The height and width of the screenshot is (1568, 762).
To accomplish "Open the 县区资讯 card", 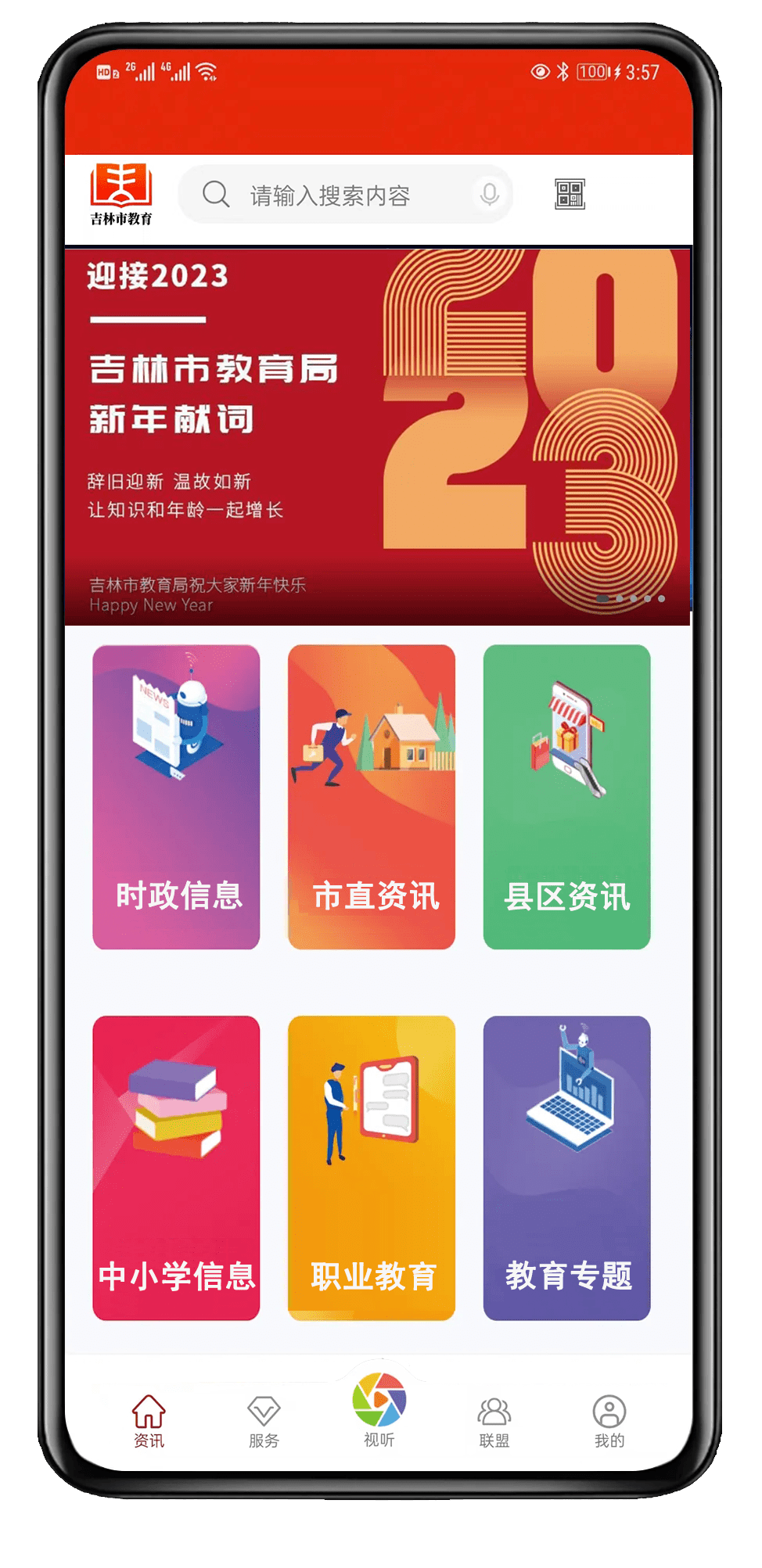I will tap(566, 796).
